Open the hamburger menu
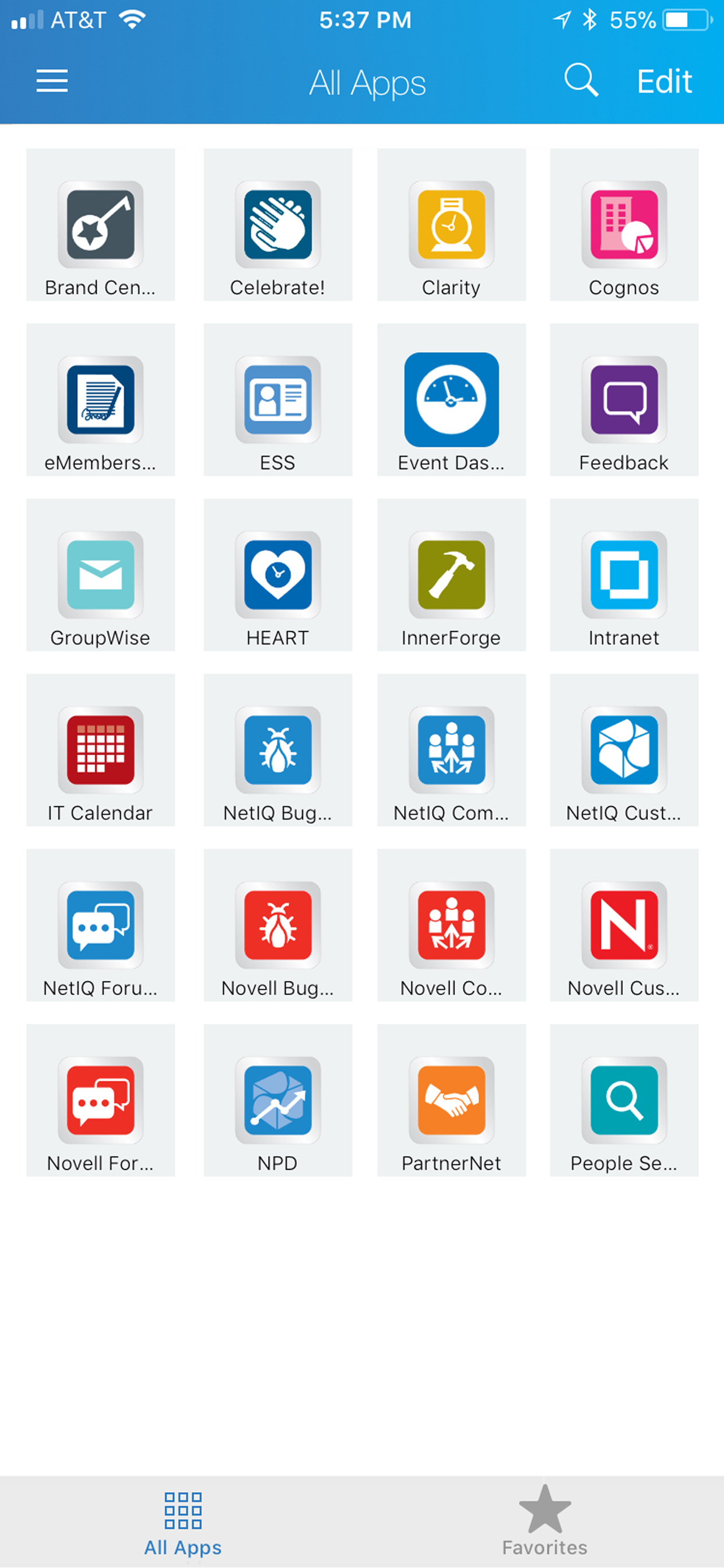The image size is (724, 1568). coord(52,81)
